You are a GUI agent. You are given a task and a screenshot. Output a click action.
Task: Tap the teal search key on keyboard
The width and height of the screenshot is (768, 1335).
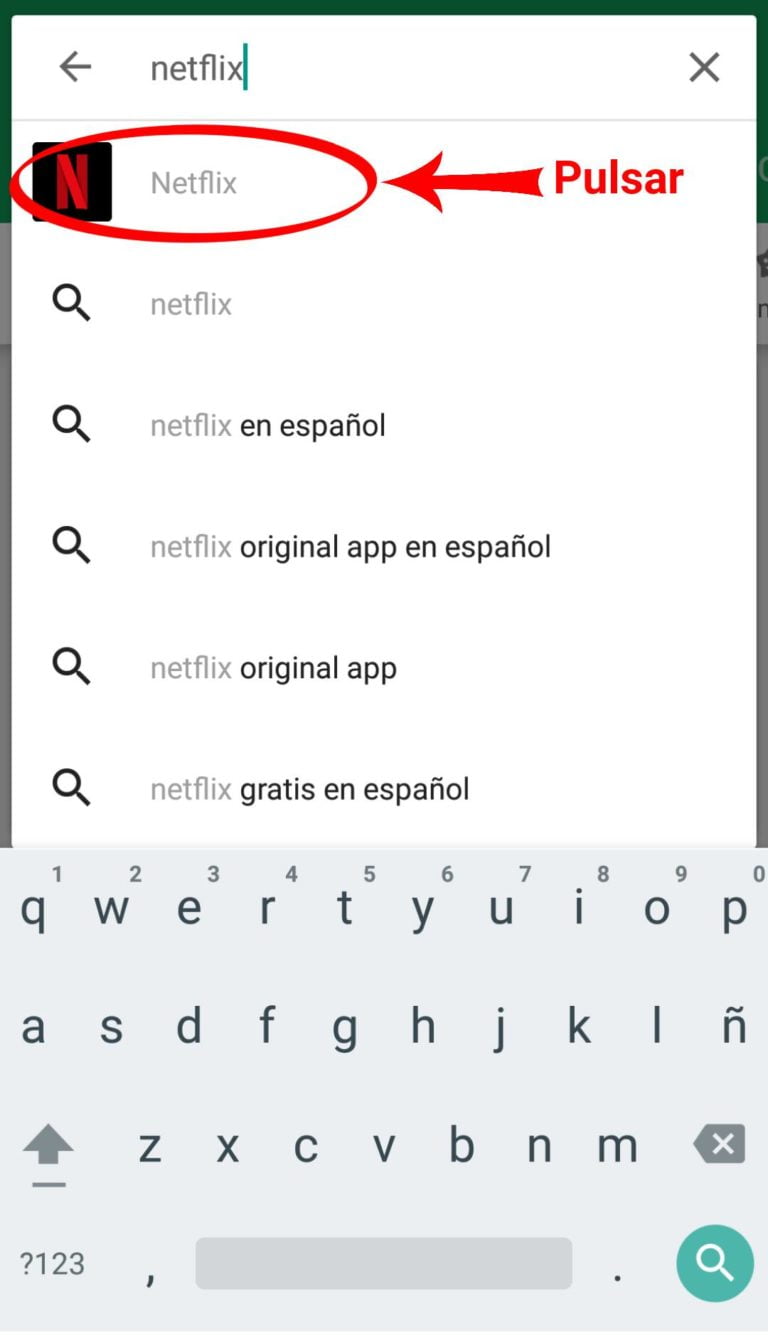[714, 1263]
